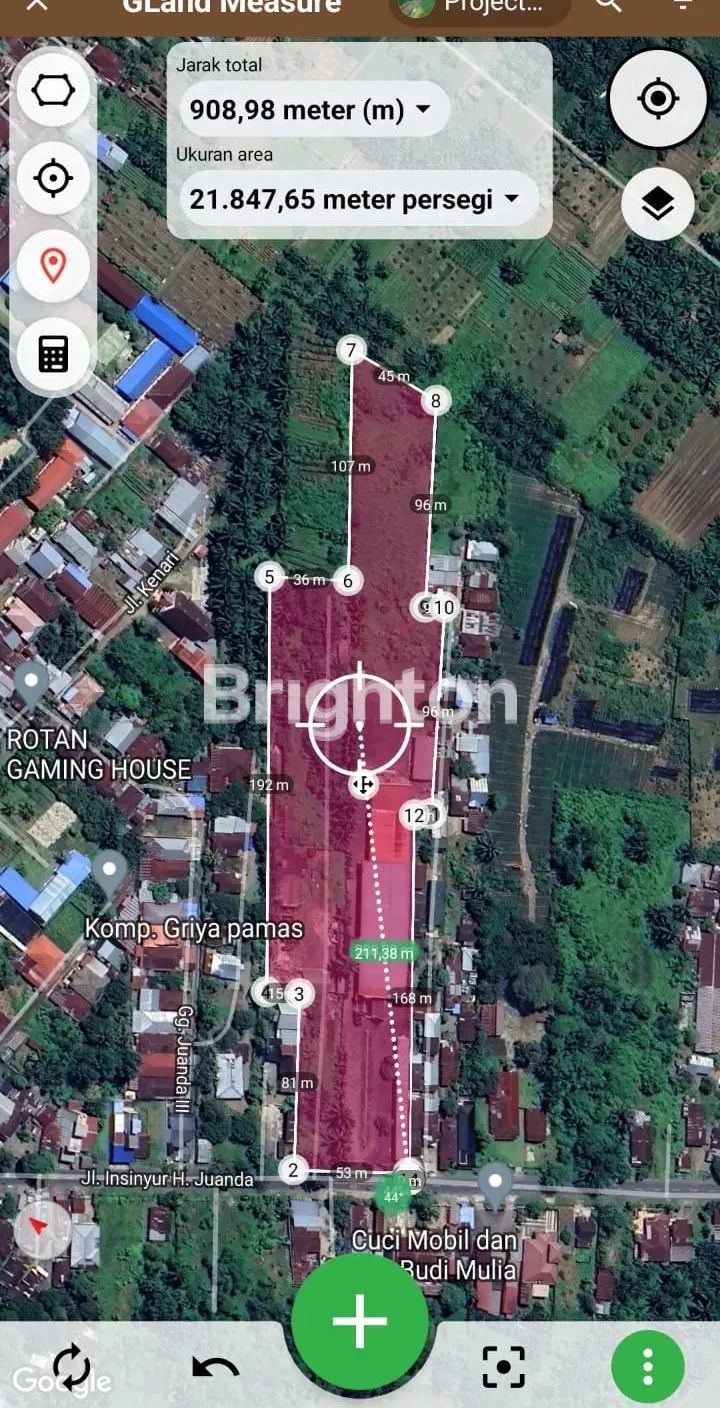Select boundary point 8 on the map
The image size is (720, 1408).
tap(435, 402)
